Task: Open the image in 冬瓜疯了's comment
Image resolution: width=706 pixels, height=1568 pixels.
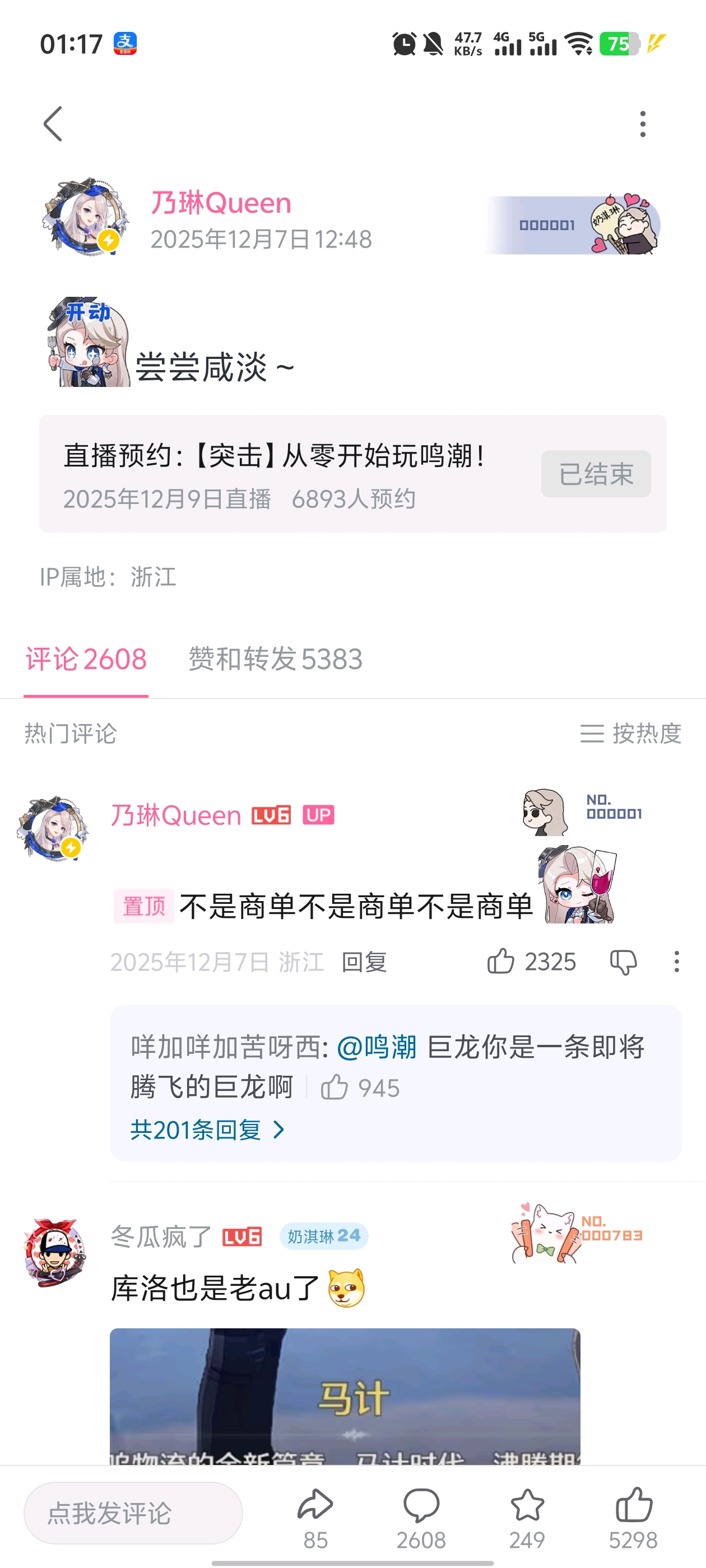Action: (345, 1396)
